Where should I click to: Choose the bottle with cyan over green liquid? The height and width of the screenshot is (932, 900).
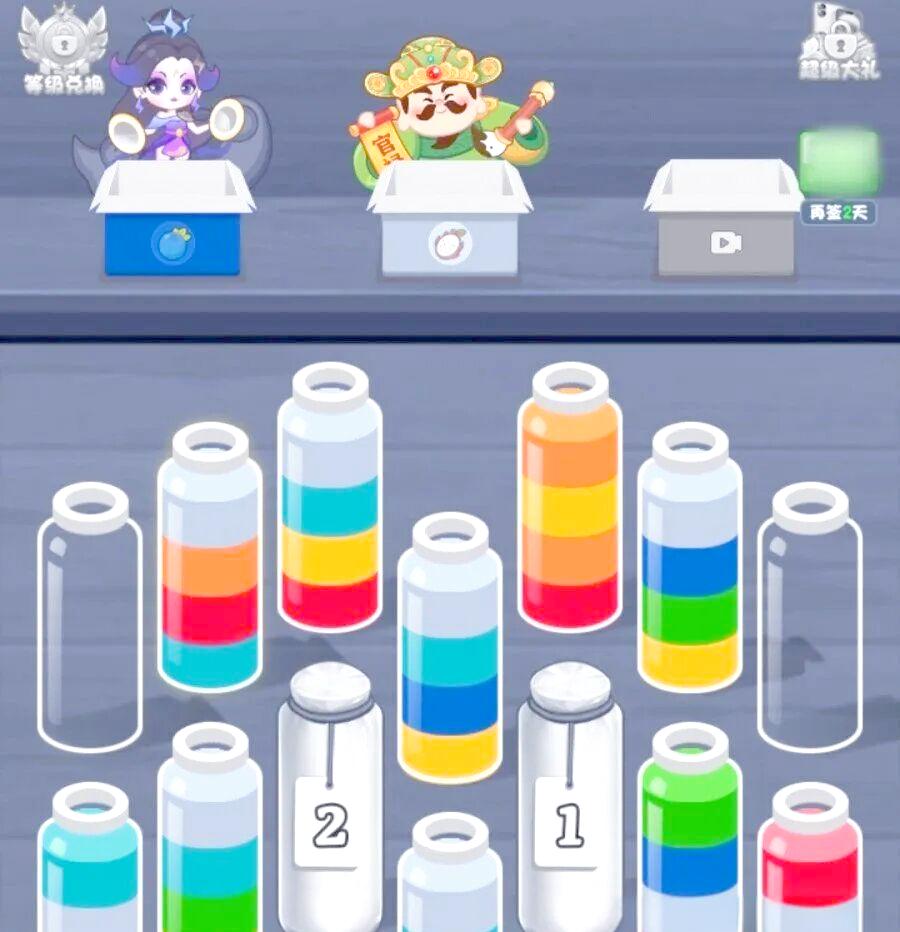(209, 850)
